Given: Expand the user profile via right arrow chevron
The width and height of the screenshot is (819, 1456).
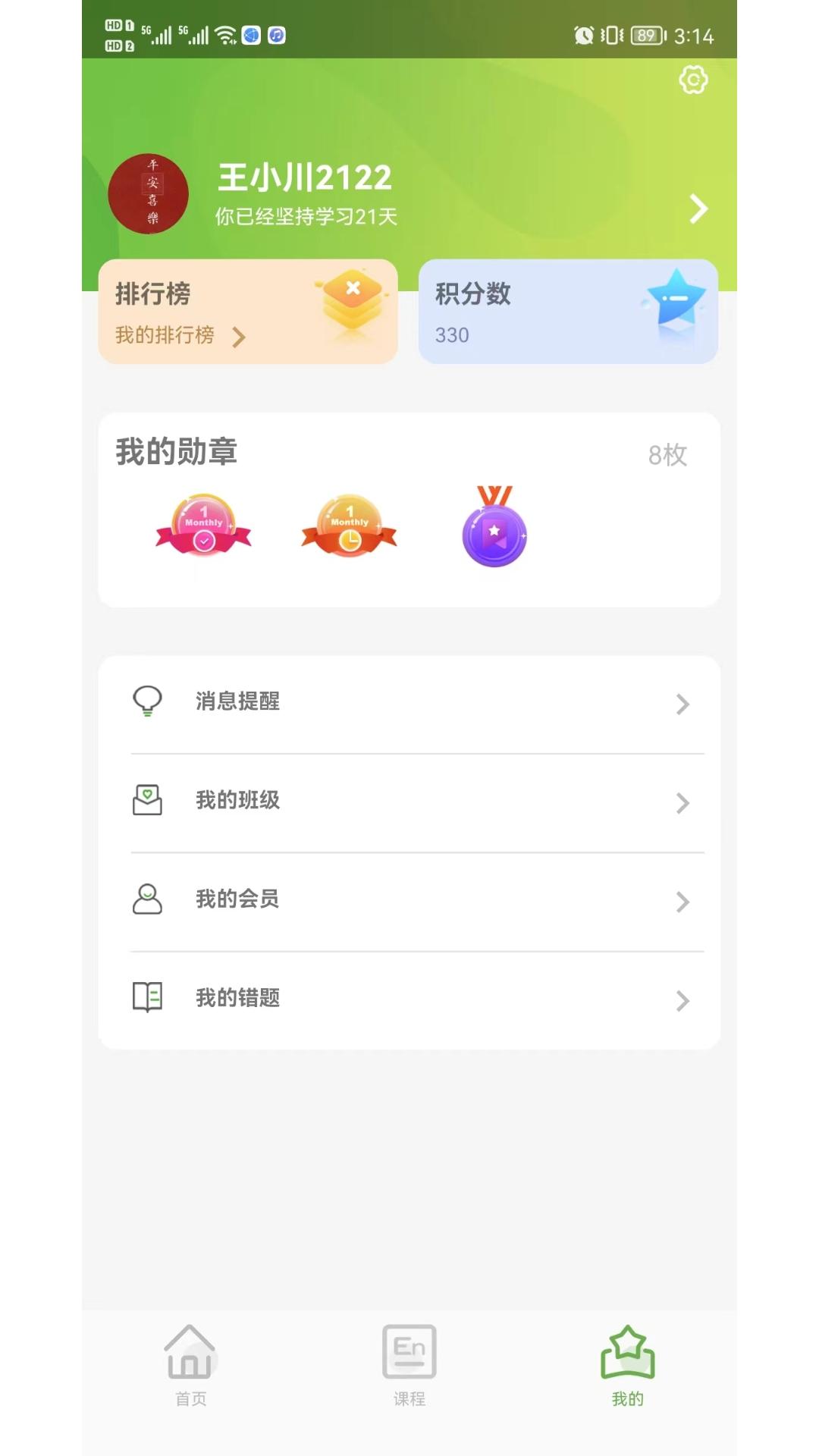Looking at the screenshot, I should tap(697, 210).
